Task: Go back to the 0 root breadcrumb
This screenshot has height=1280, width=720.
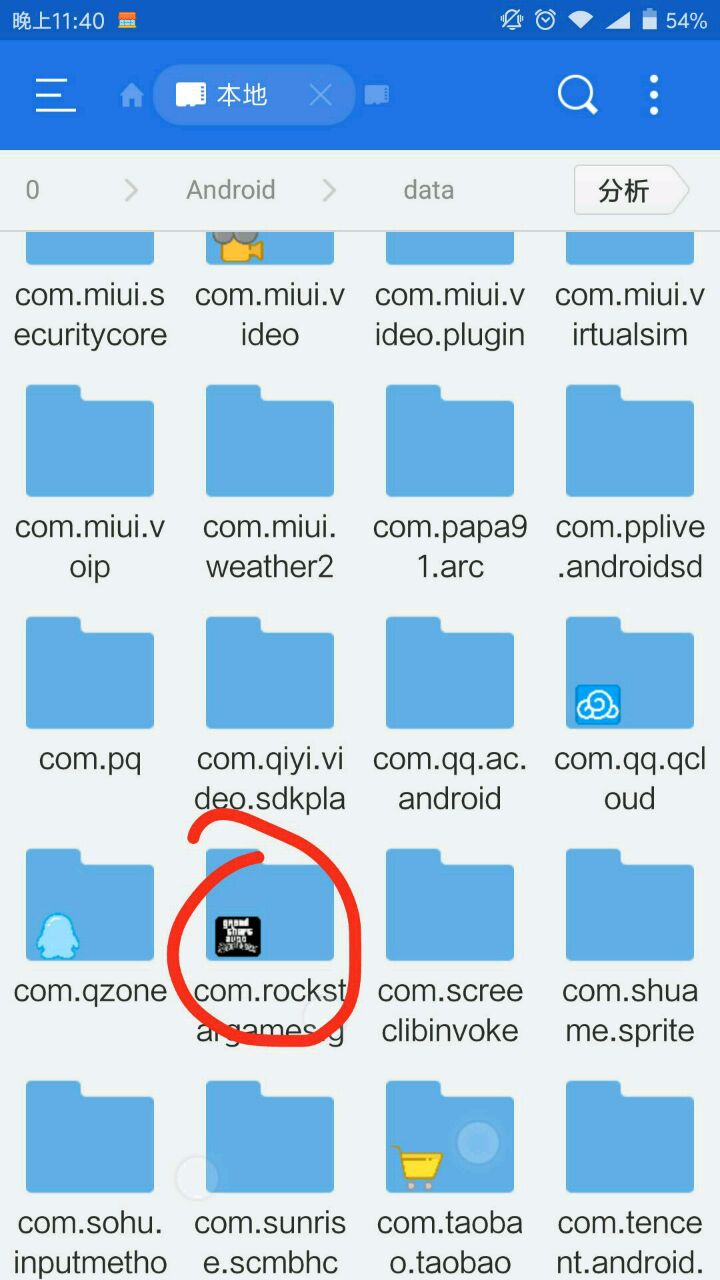Action: point(33,190)
